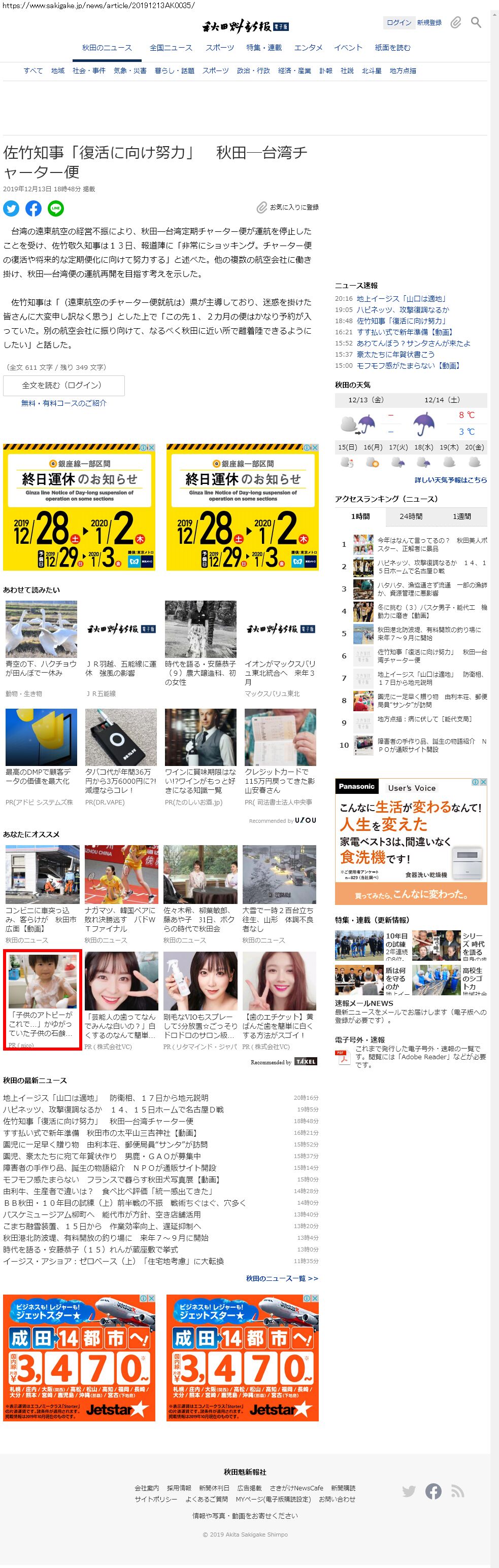
Task: Open 新規登録 registration link
Action: coord(429,22)
